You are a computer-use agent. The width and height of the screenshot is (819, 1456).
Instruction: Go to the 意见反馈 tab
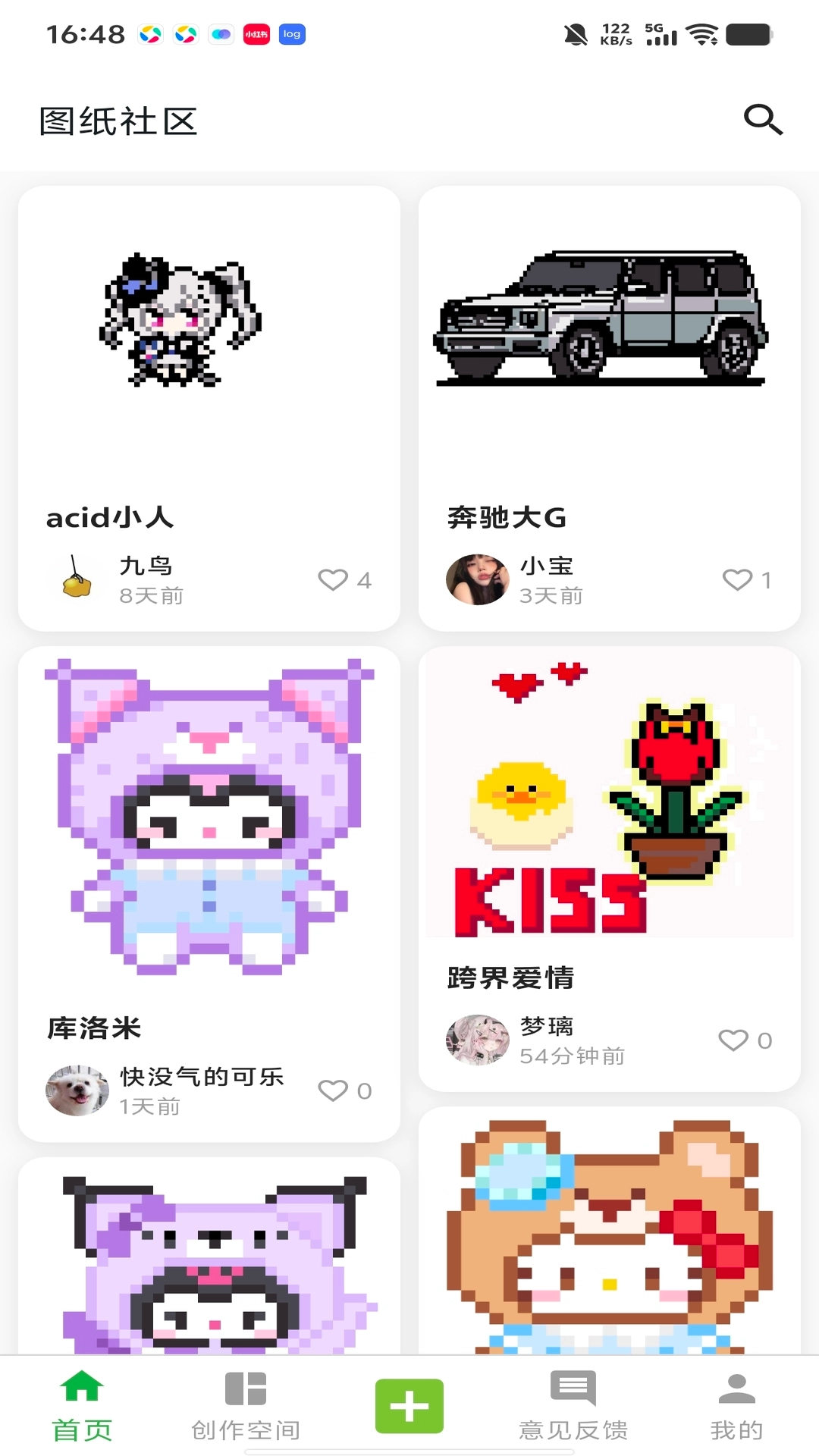[x=573, y=1405]
